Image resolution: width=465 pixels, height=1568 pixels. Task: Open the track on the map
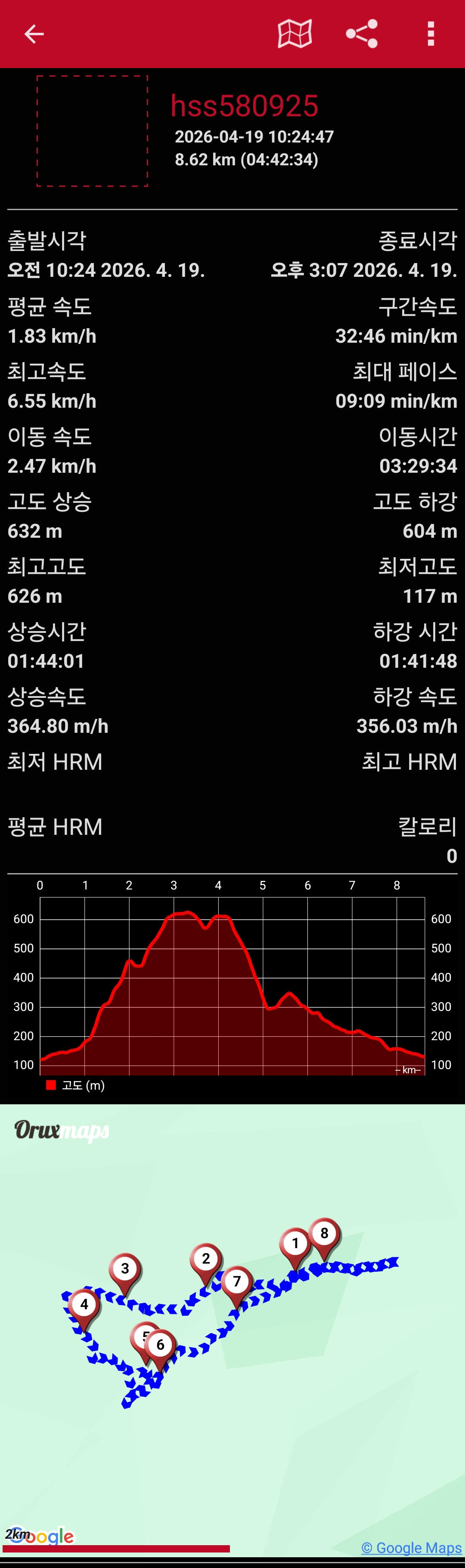coord(294,34)
